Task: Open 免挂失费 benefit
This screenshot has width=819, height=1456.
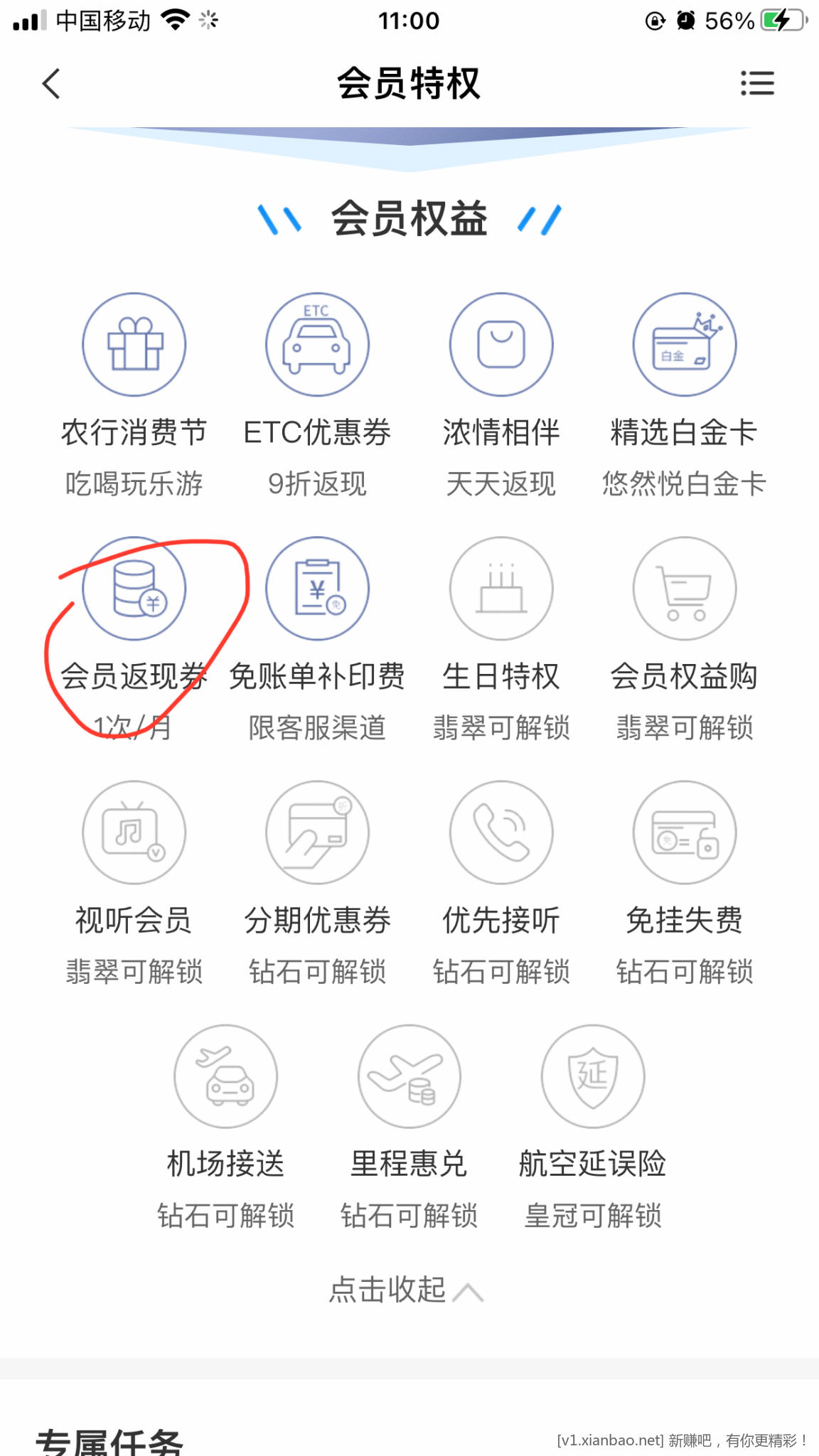Action: coord(684,833)
